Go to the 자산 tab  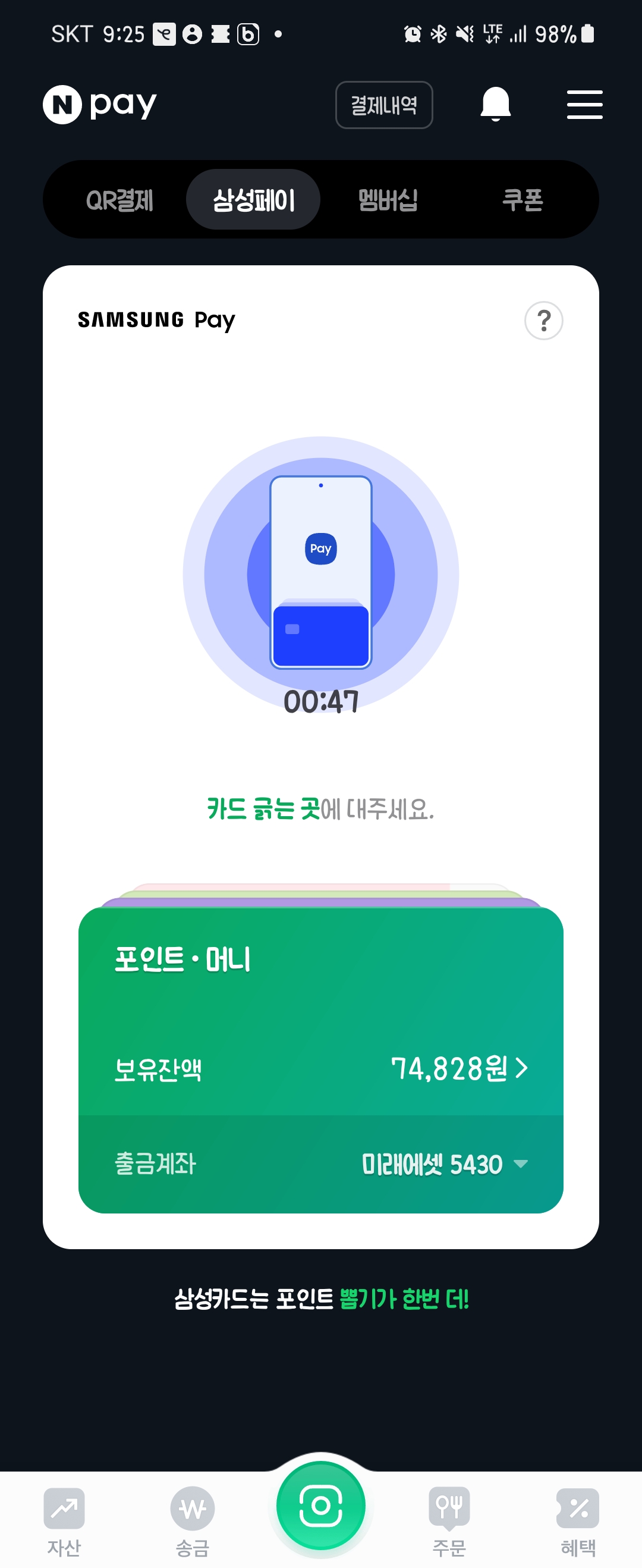click(64, 1520)
